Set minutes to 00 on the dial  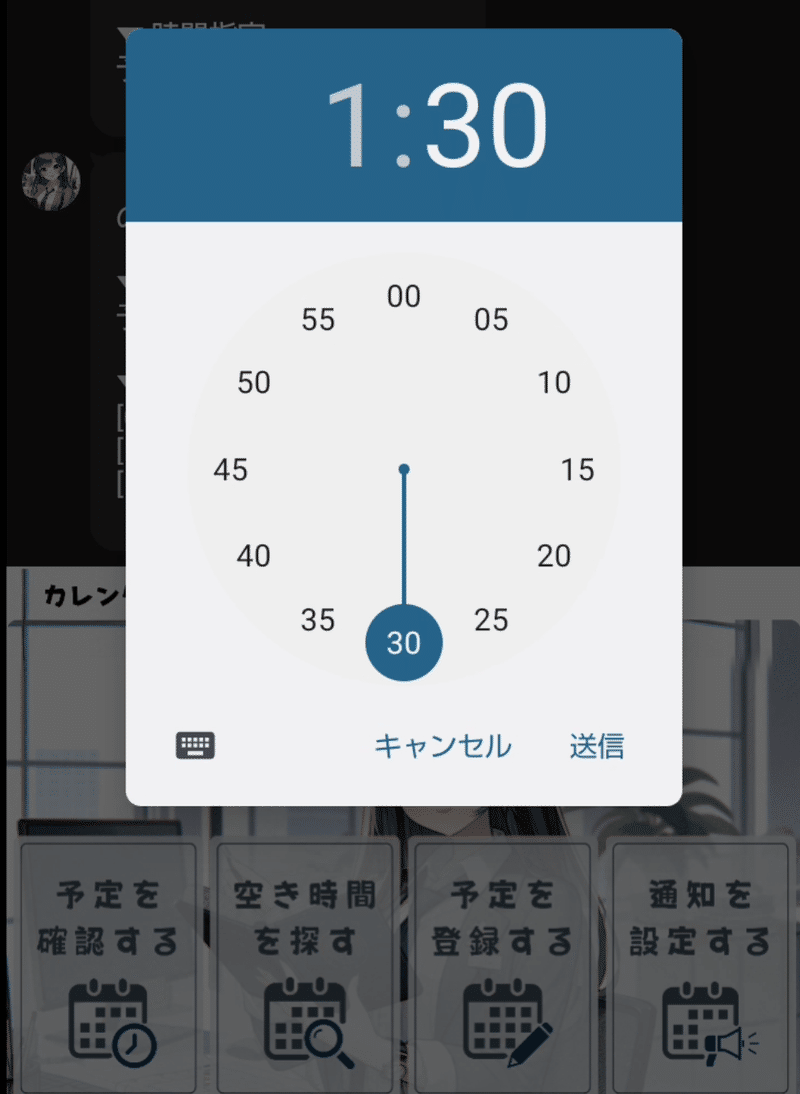point(404,296)
